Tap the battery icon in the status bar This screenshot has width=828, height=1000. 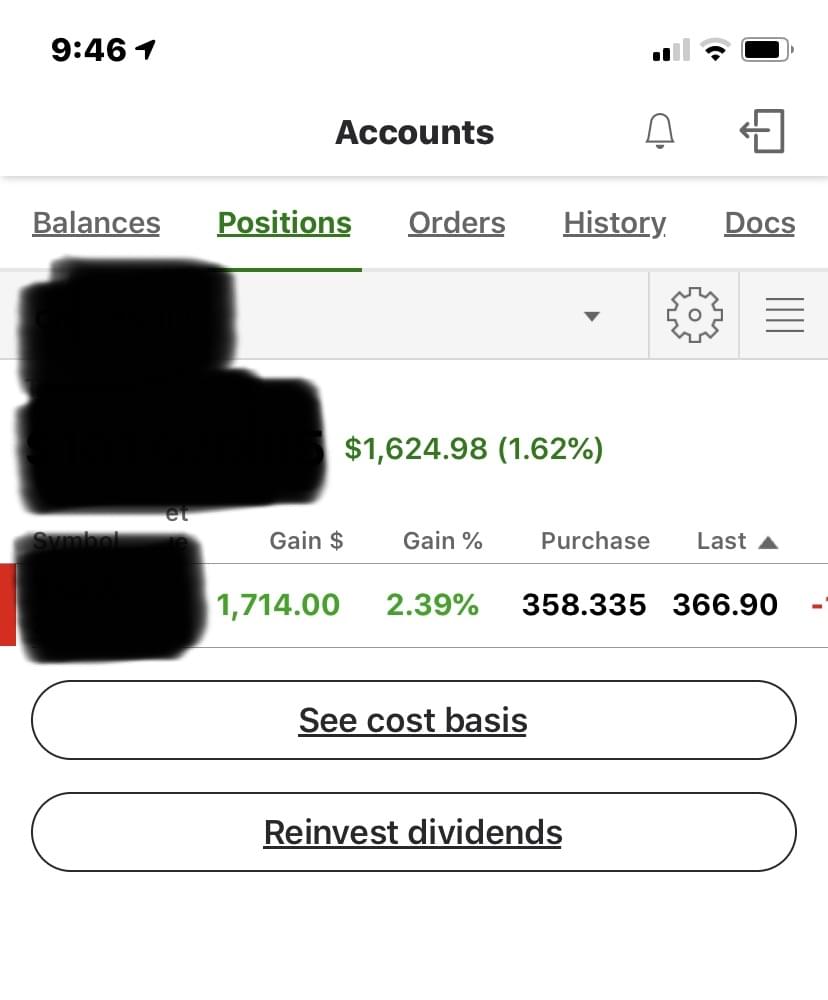tap(766, 47)
